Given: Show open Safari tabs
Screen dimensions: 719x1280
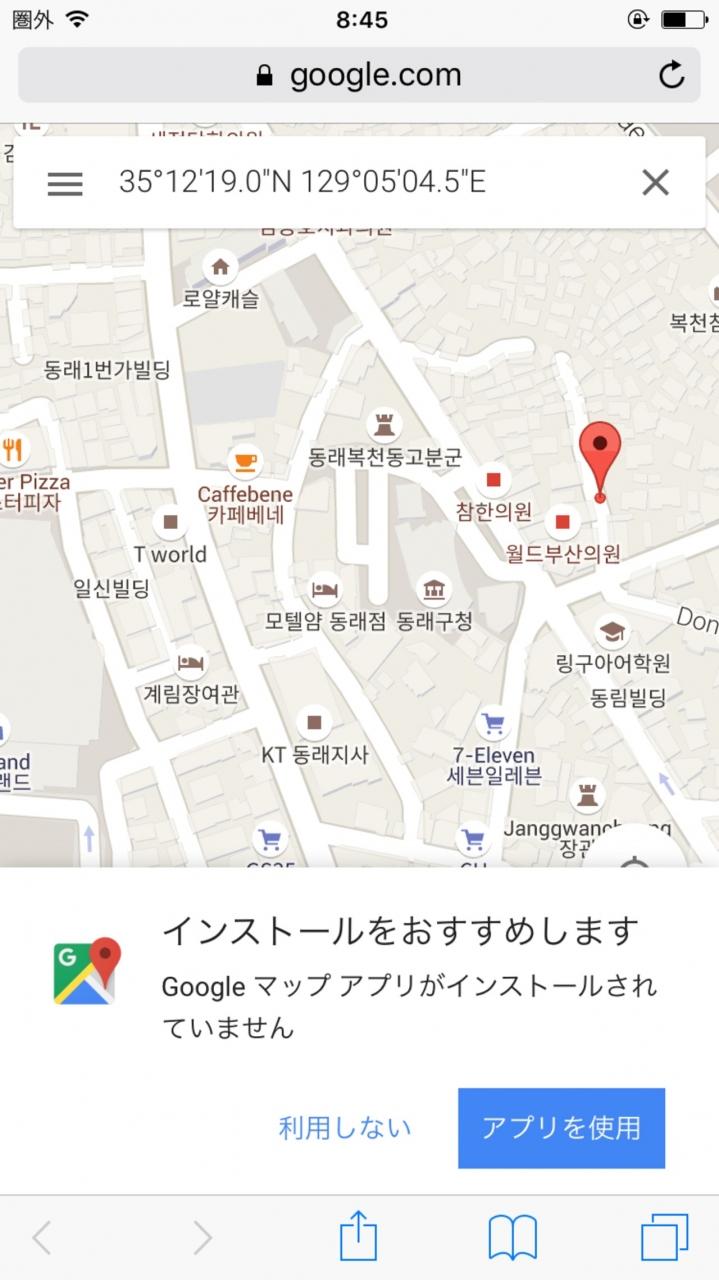Looking at the screenshot, I should [665, 1238].
